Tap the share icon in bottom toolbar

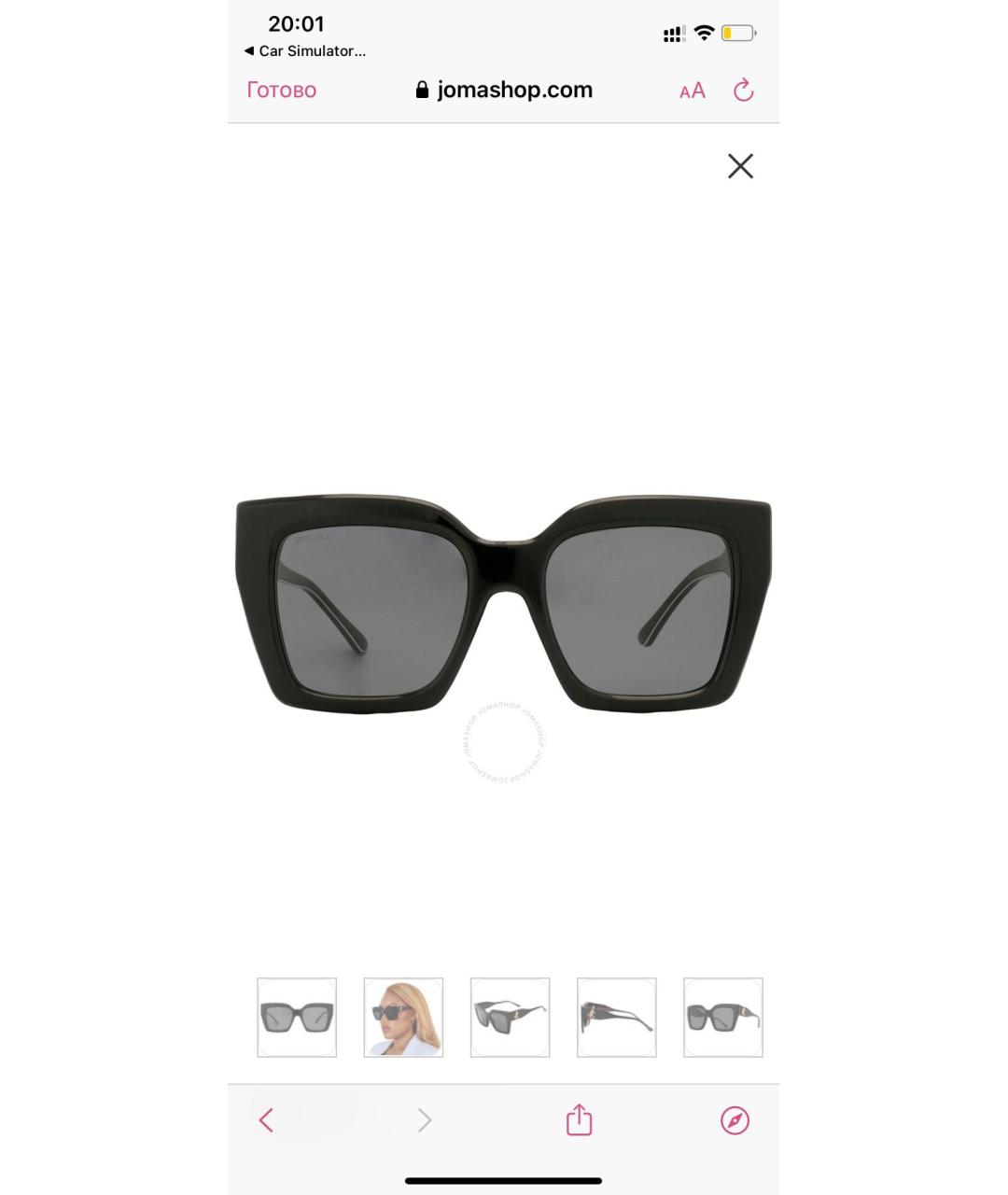(579, 1119)
